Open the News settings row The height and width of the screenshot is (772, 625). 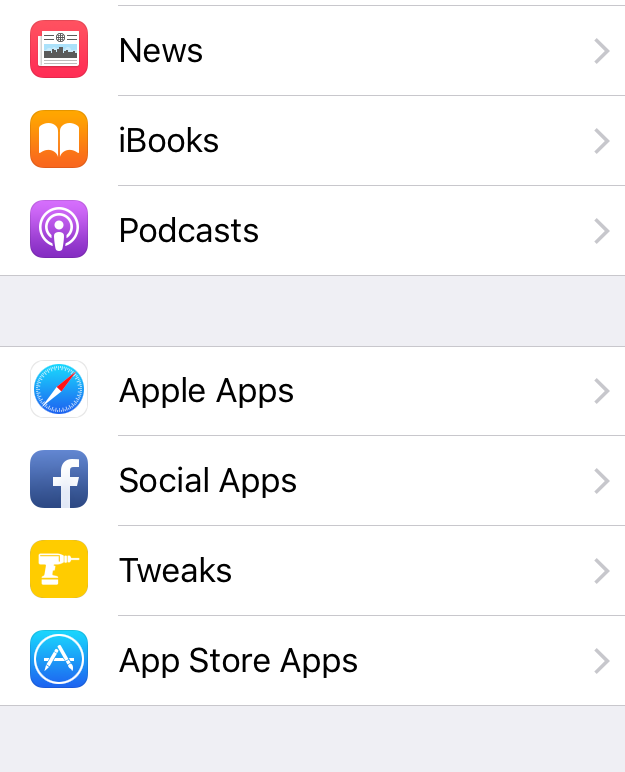(312, 51)
